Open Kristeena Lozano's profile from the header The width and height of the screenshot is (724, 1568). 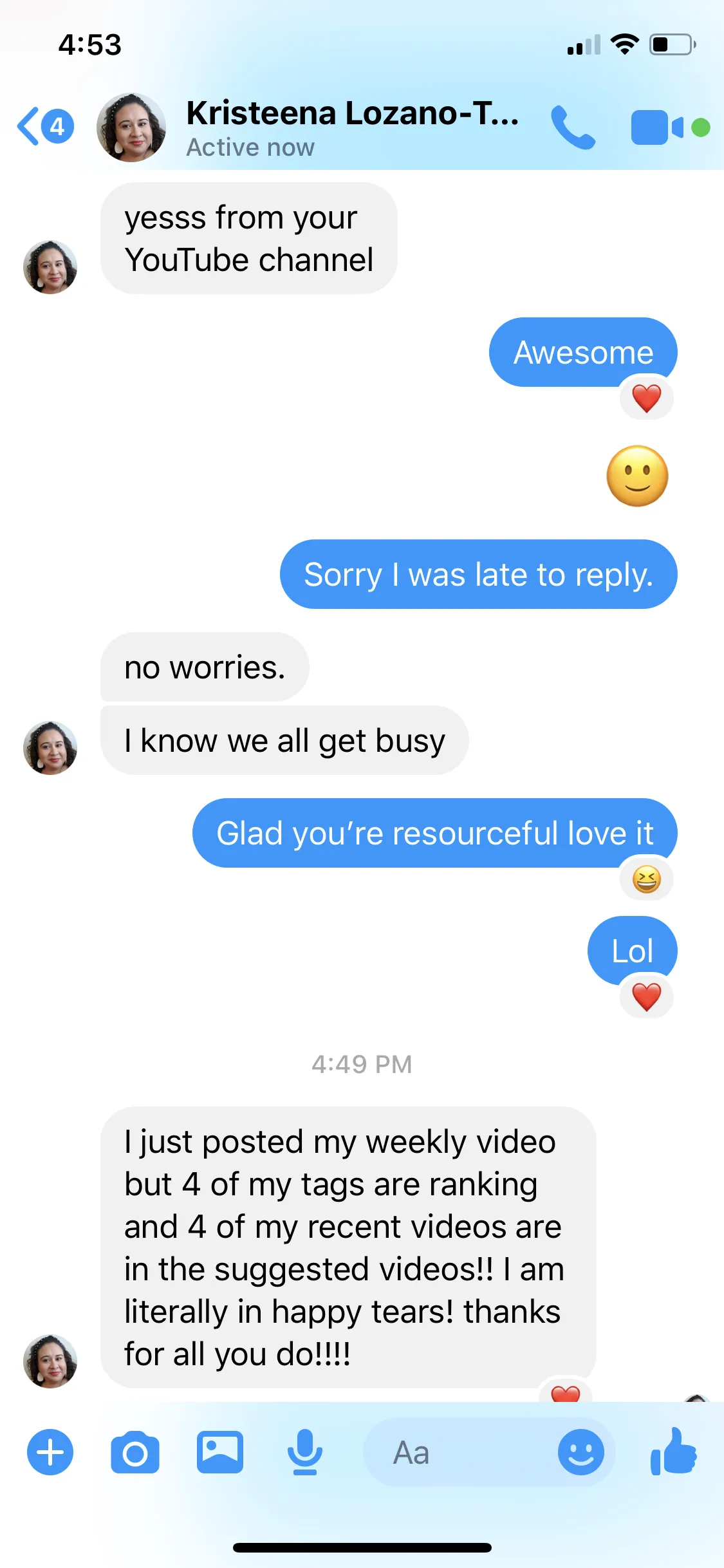pos(351,127)
